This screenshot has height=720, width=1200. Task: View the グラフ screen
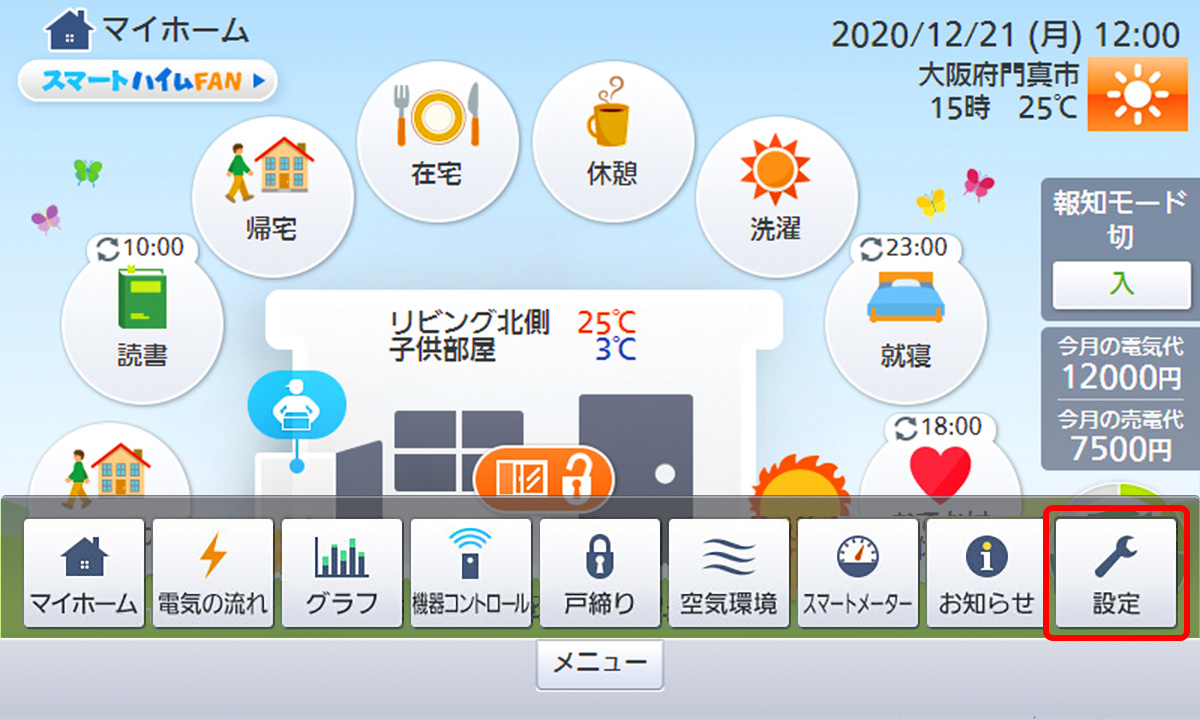pos(342,573)
